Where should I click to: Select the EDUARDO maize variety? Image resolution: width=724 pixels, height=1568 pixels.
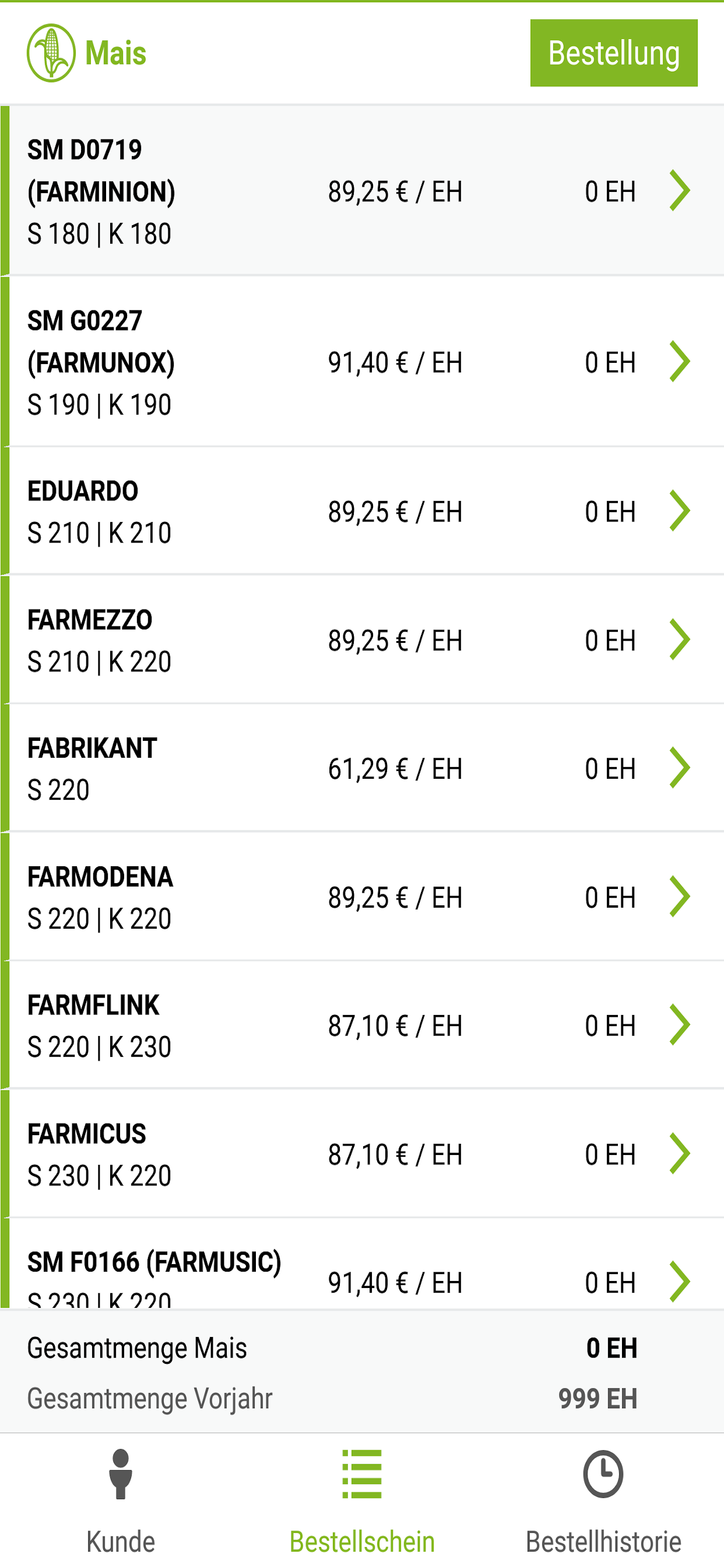(362, 512)
